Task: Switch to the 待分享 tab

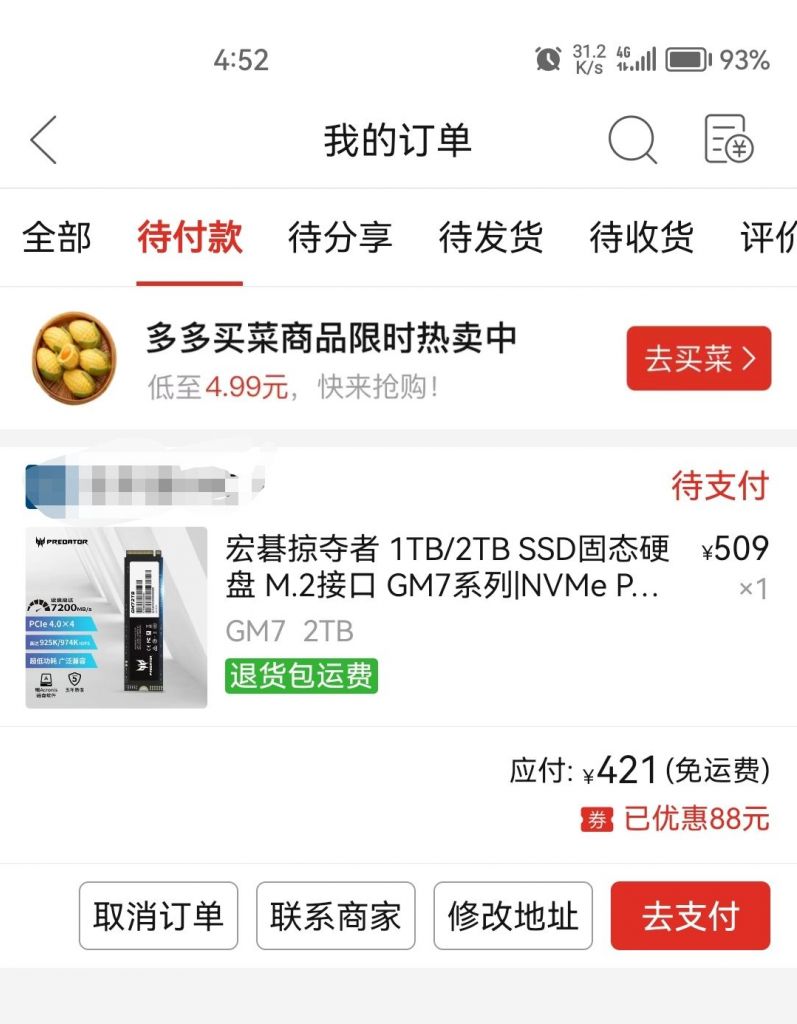Action: (x=340, y=238)
